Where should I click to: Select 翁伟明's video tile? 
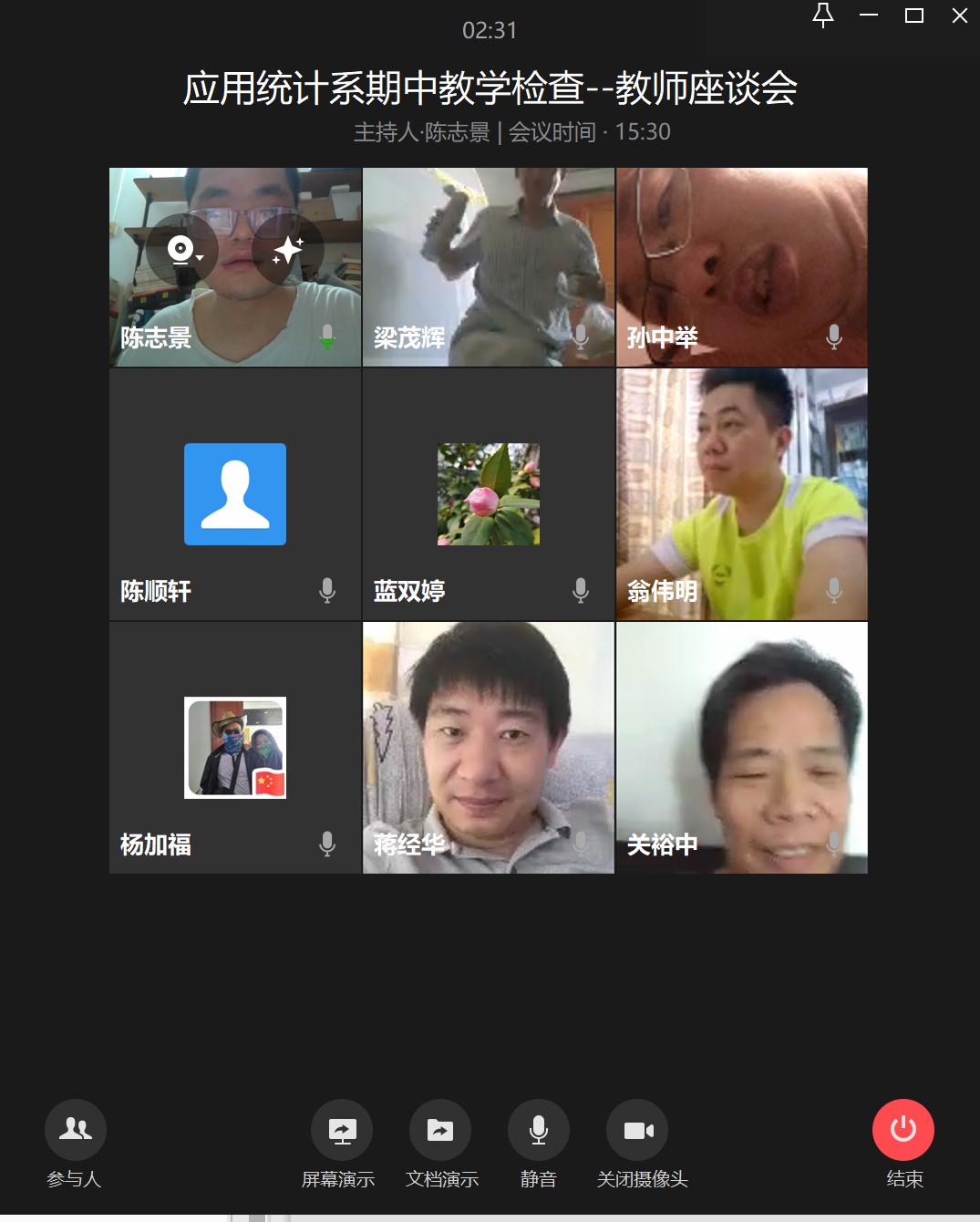[742, 494]
